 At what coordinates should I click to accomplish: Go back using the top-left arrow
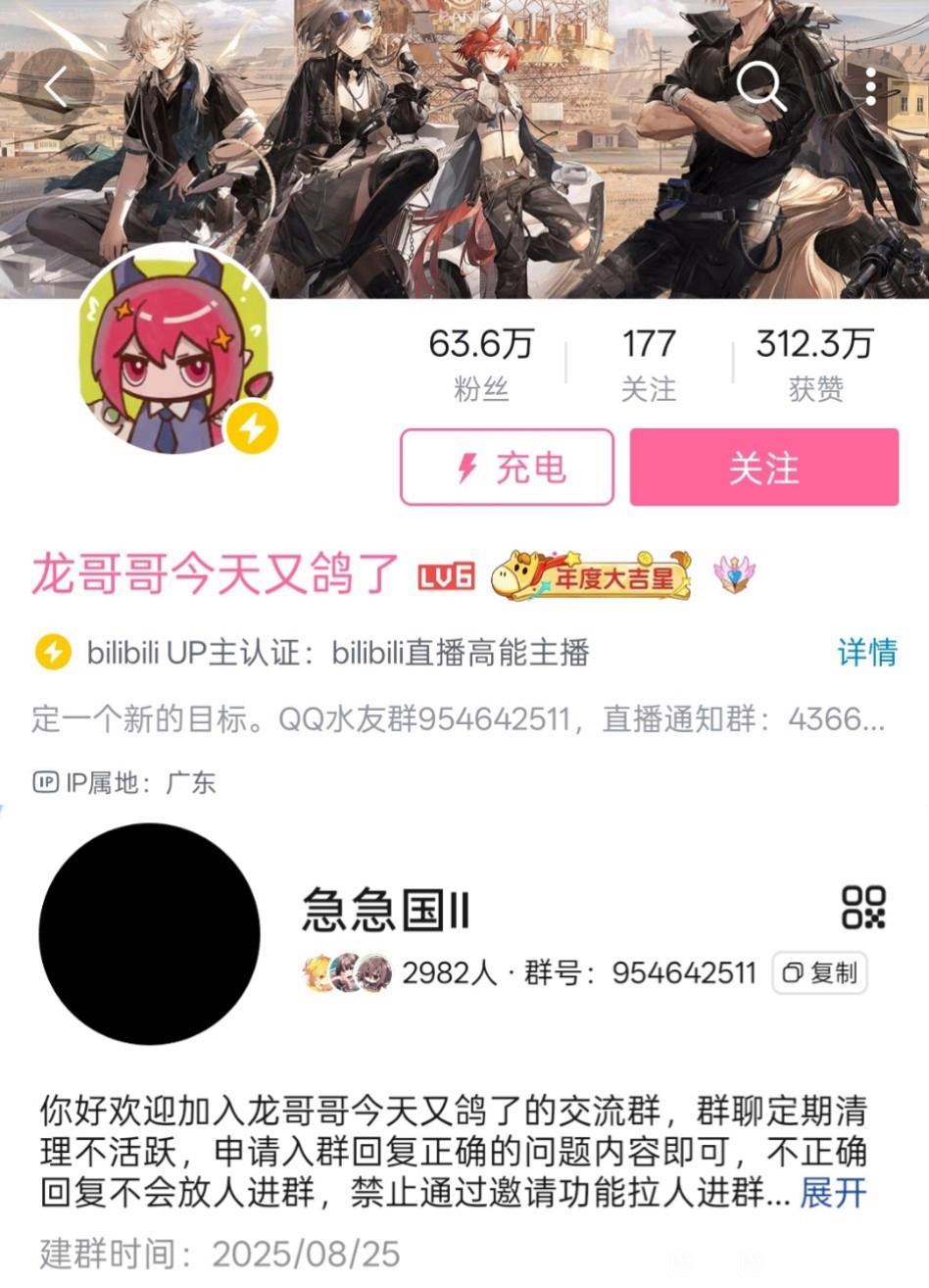pos(56,87)
